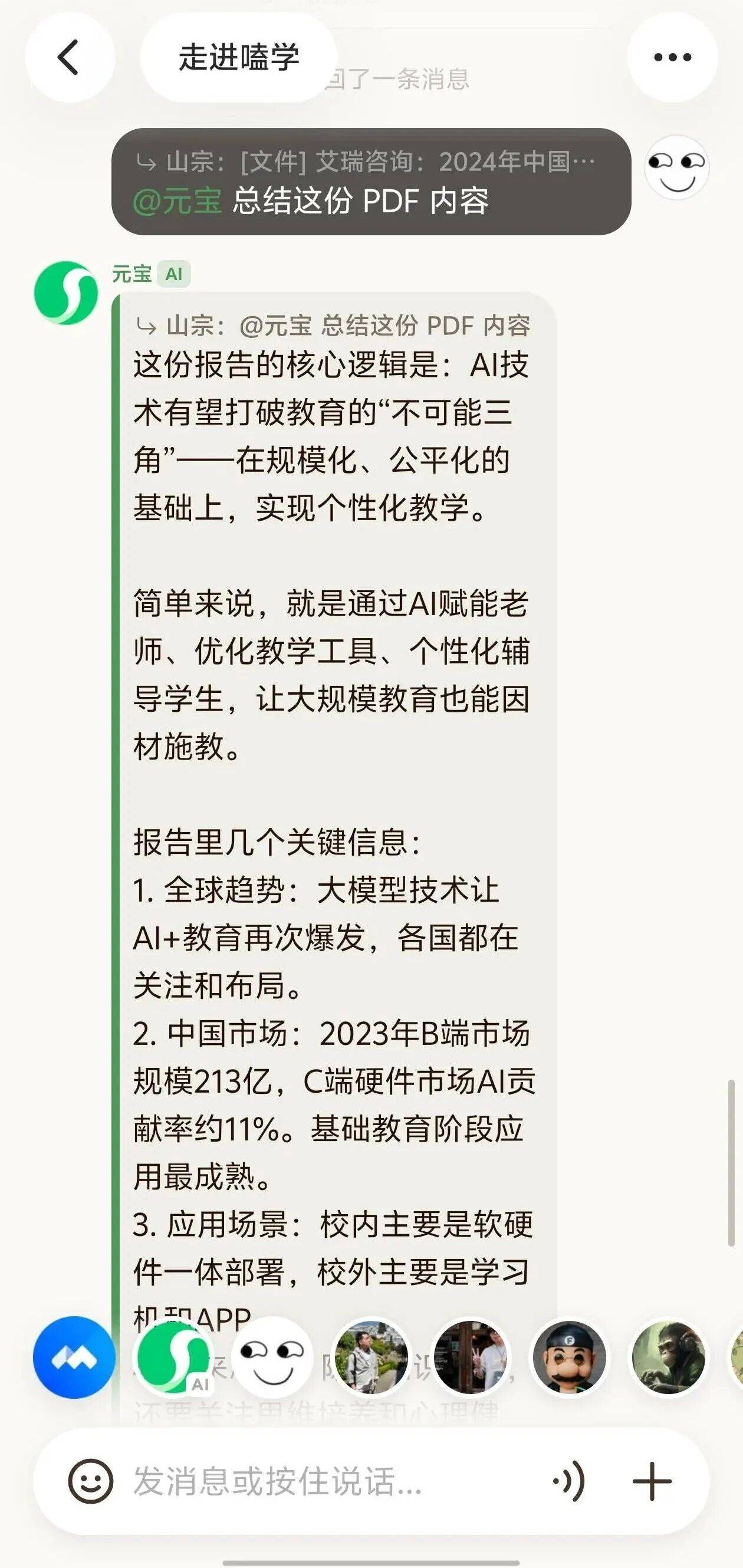Focus the 发消息或按住说话 message field
Image resolution: width=743 pixels, height=1568 pixels.
[x=328, y=1481]
